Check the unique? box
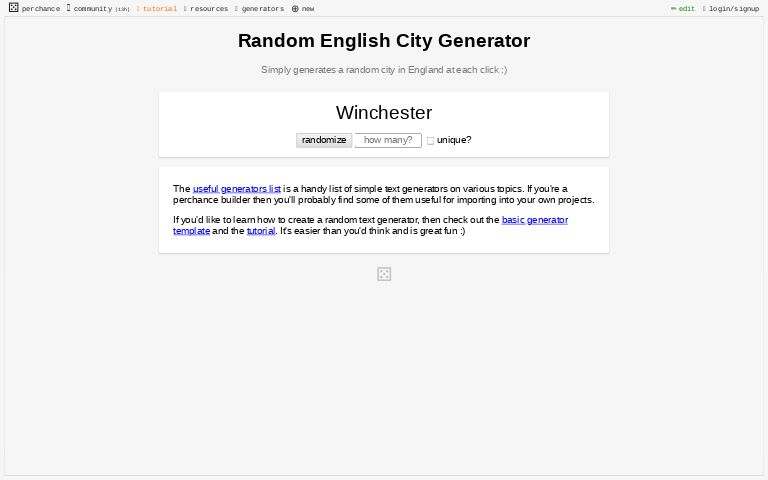This screenshot has width=768, height=480. click(430, 141)
